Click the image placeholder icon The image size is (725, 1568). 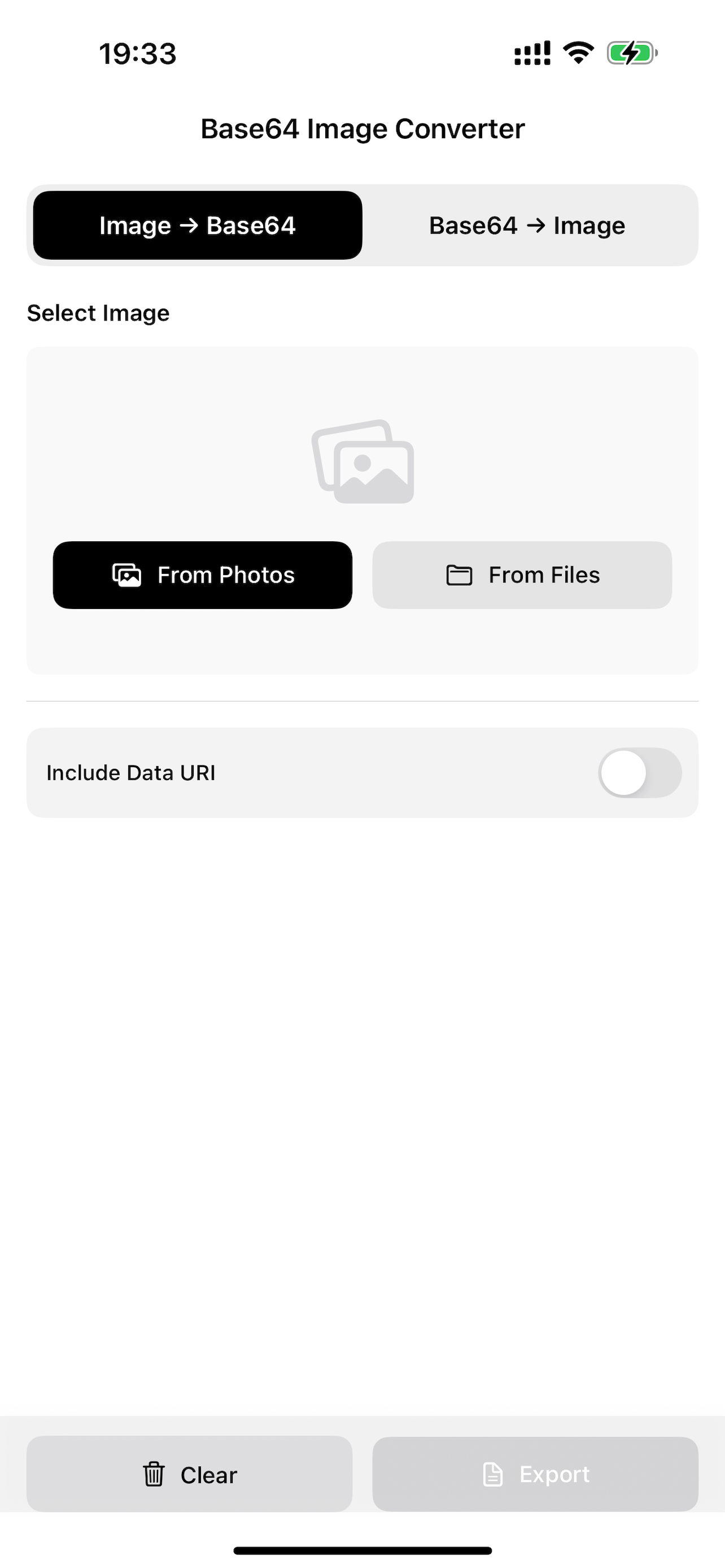[x=364, y=464]
